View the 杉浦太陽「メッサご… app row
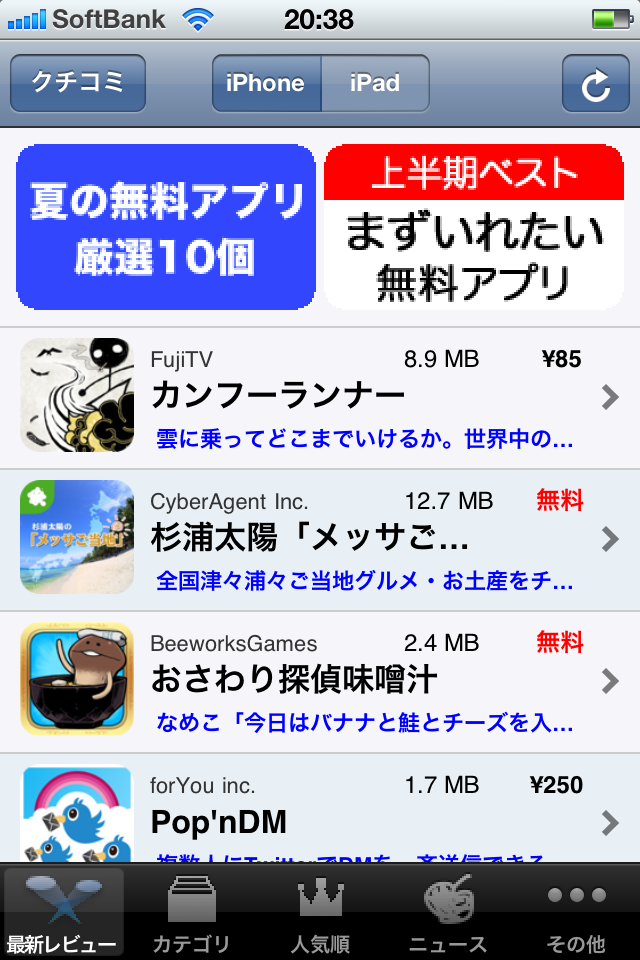This screenshot has height=960, width=640. point(320,540)
